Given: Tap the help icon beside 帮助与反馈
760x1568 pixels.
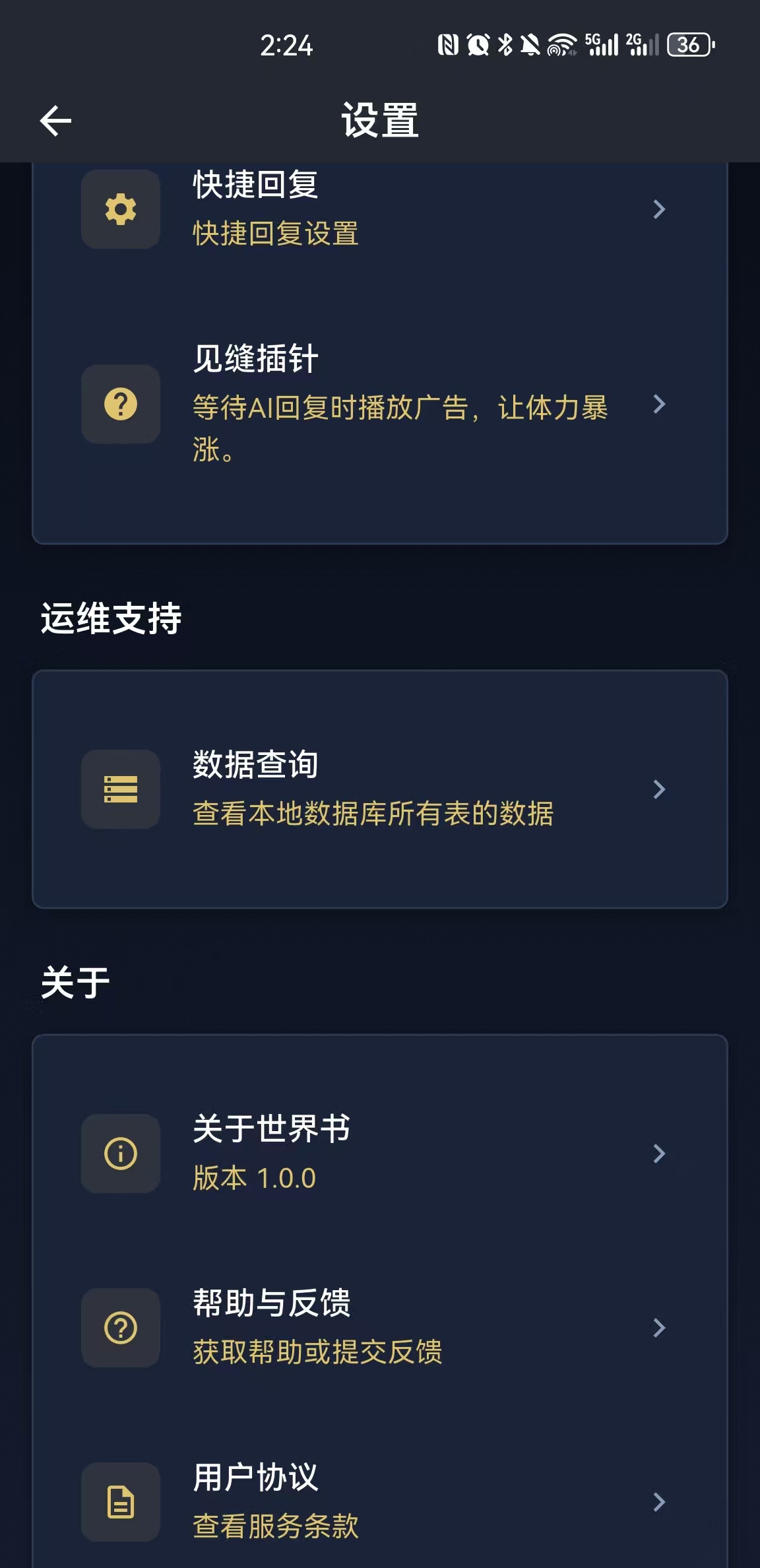Looking at the screenshot, I should pos(119,1329).
